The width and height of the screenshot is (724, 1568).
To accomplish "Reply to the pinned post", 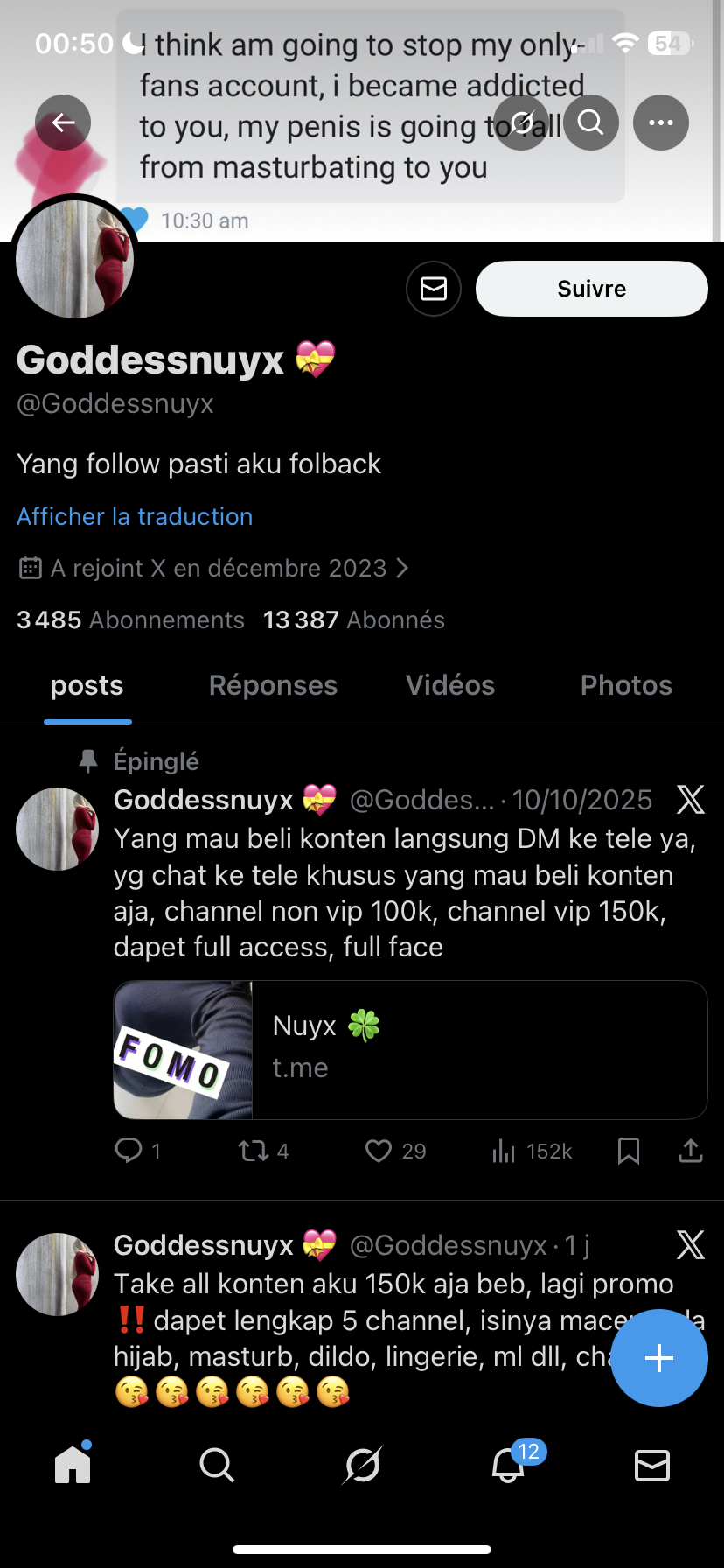I will pos(129,1151).
